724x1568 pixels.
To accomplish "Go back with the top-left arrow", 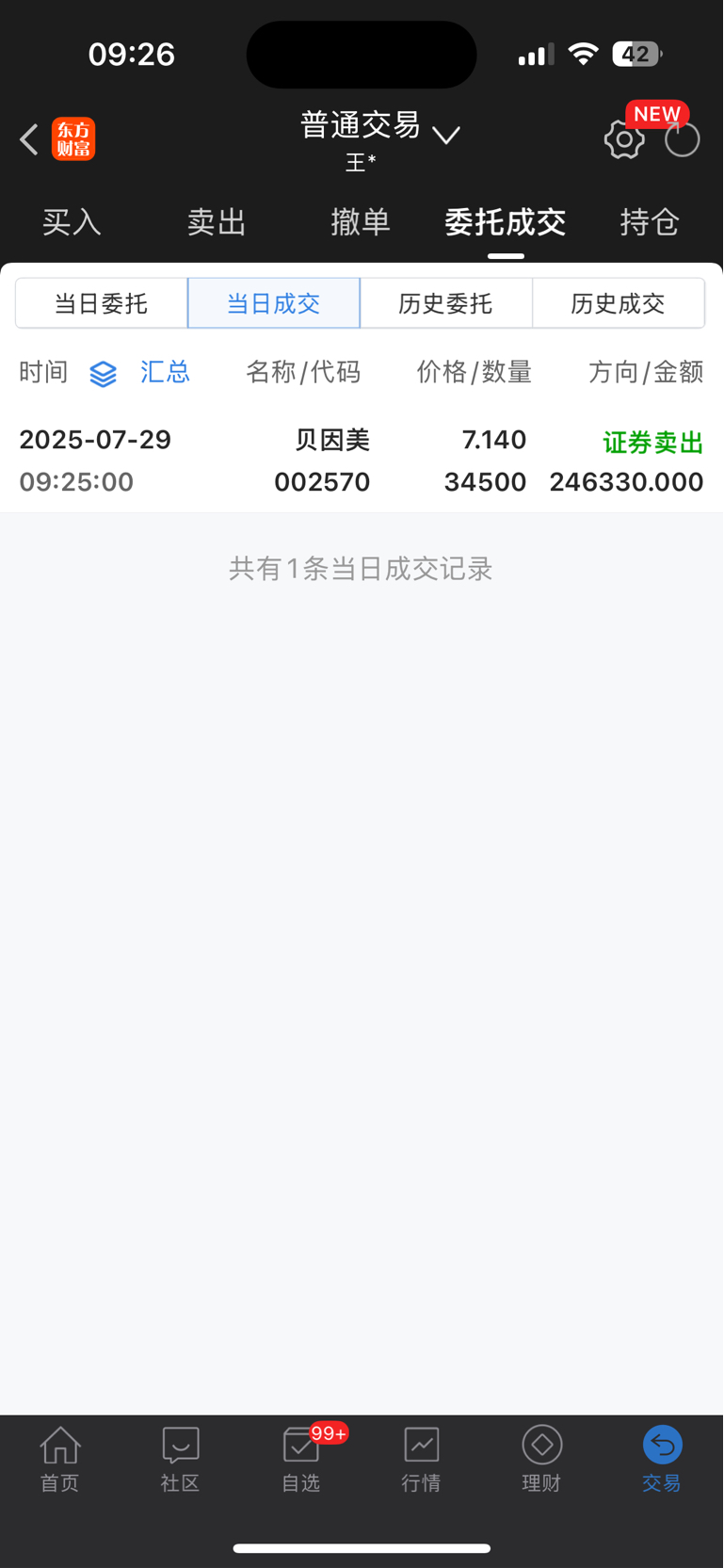I will 29,139.
